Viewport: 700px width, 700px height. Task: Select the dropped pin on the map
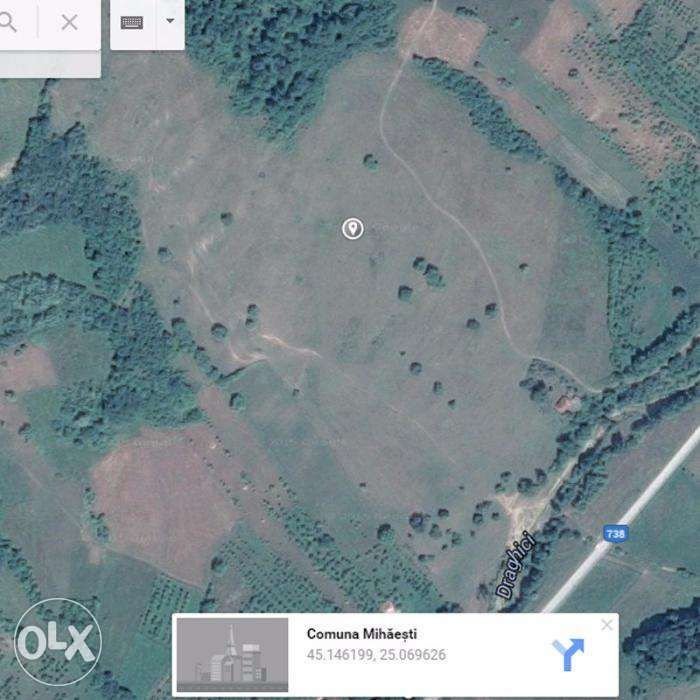click(x=352, y=229)
